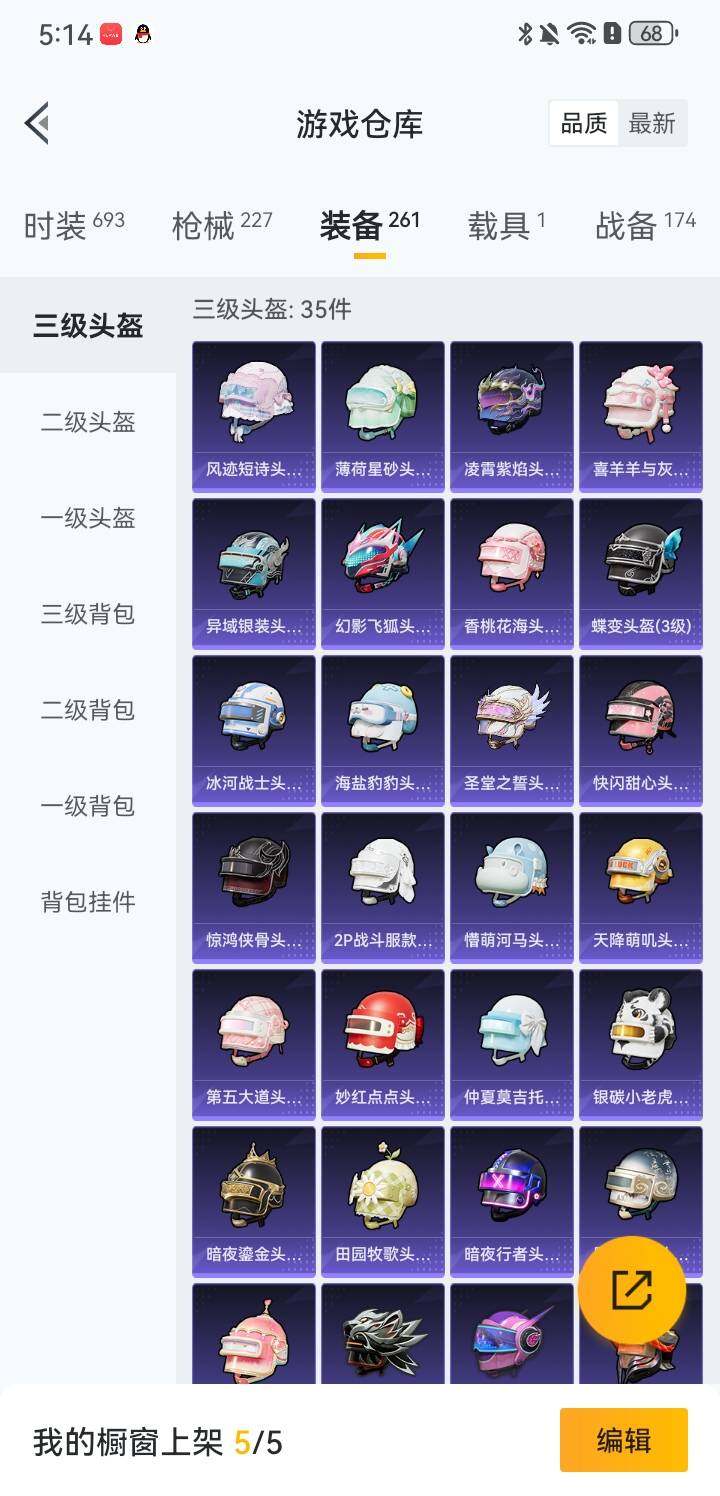Select the 品质 sort option

pos(584,124)
